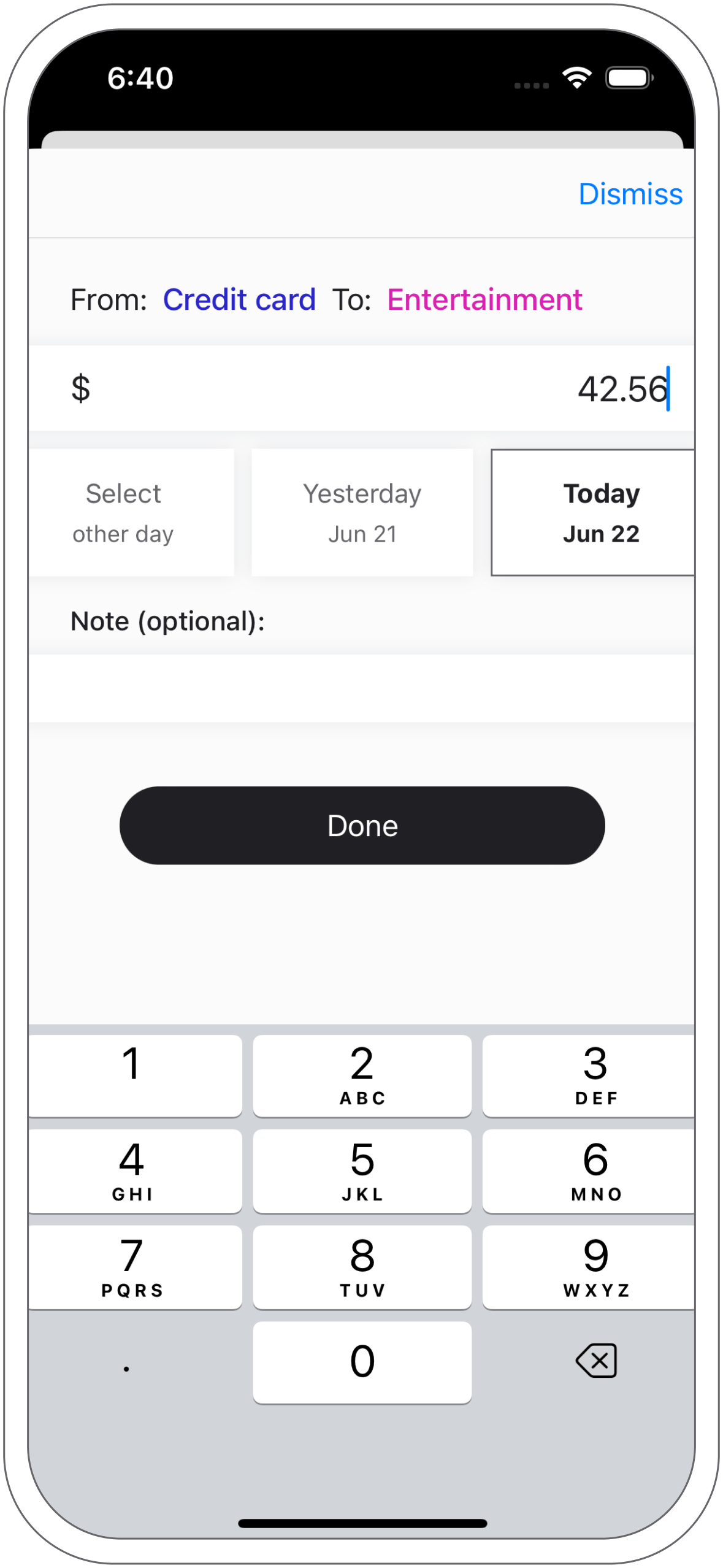Viewport: 723px width, 1568px height.
Task: Delete last digit with backspace key
Action: click(x=596, y=1361)
